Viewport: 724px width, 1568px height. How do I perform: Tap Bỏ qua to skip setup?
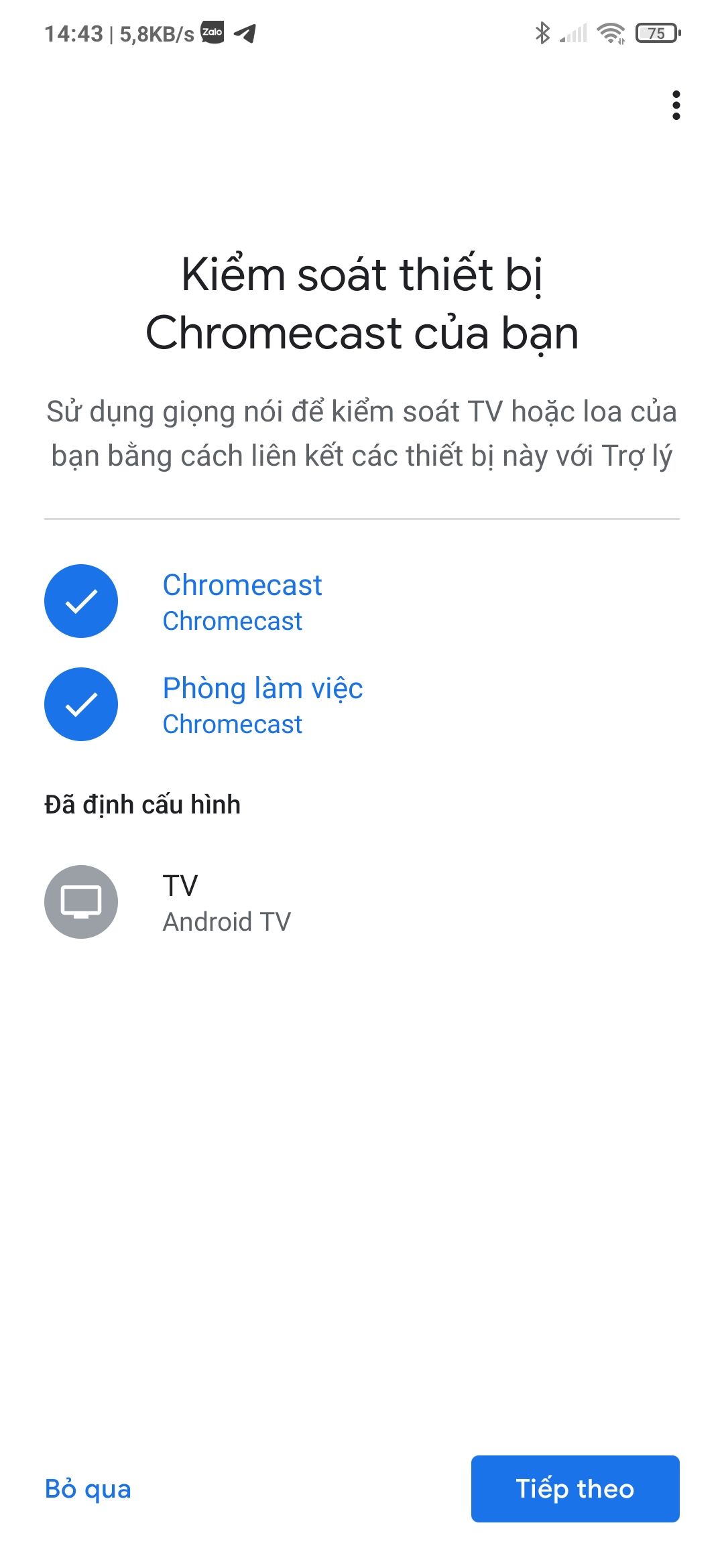[x=88, y=1488]
